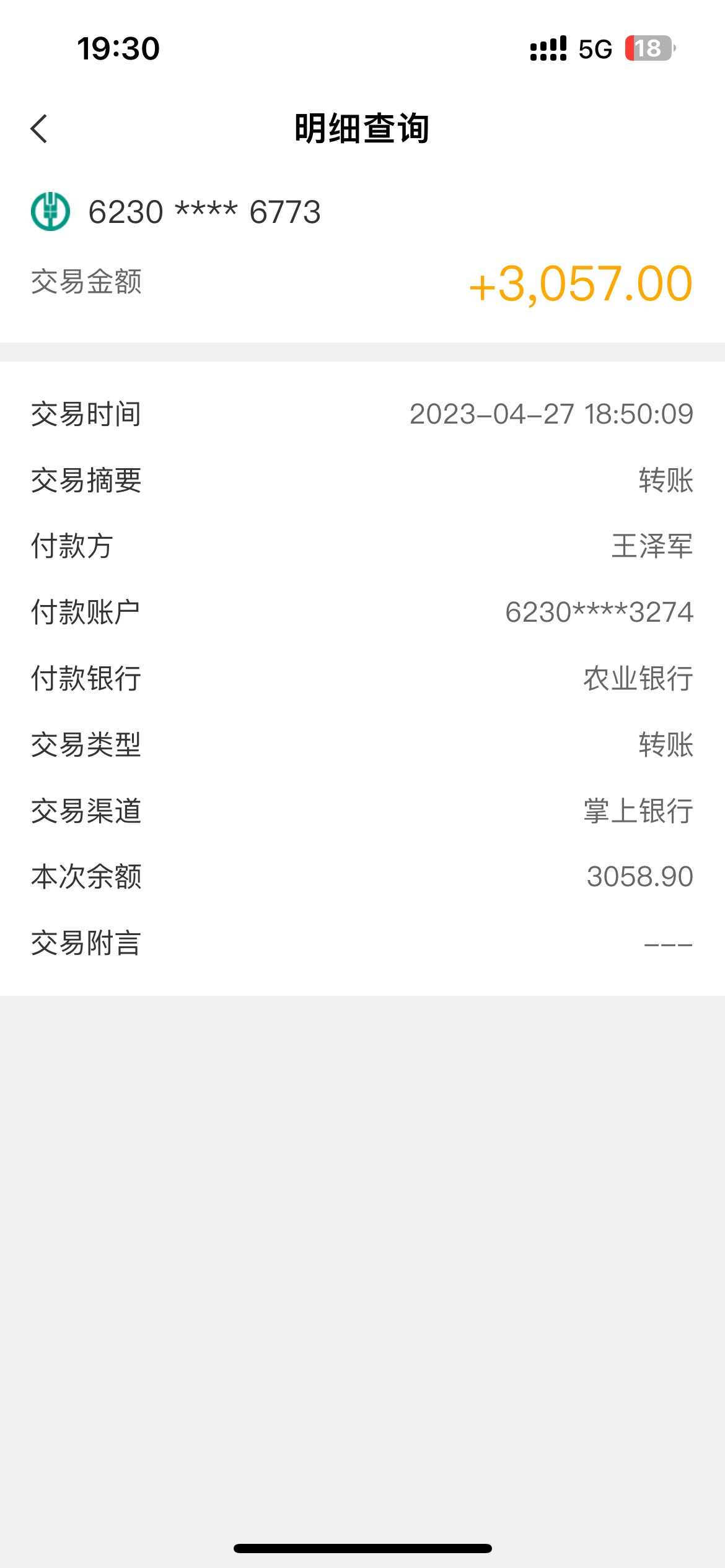Viewport: 725px width, 1568px height.
Task: Go back from the 明细查询 page
Action: tap(39, 129)
